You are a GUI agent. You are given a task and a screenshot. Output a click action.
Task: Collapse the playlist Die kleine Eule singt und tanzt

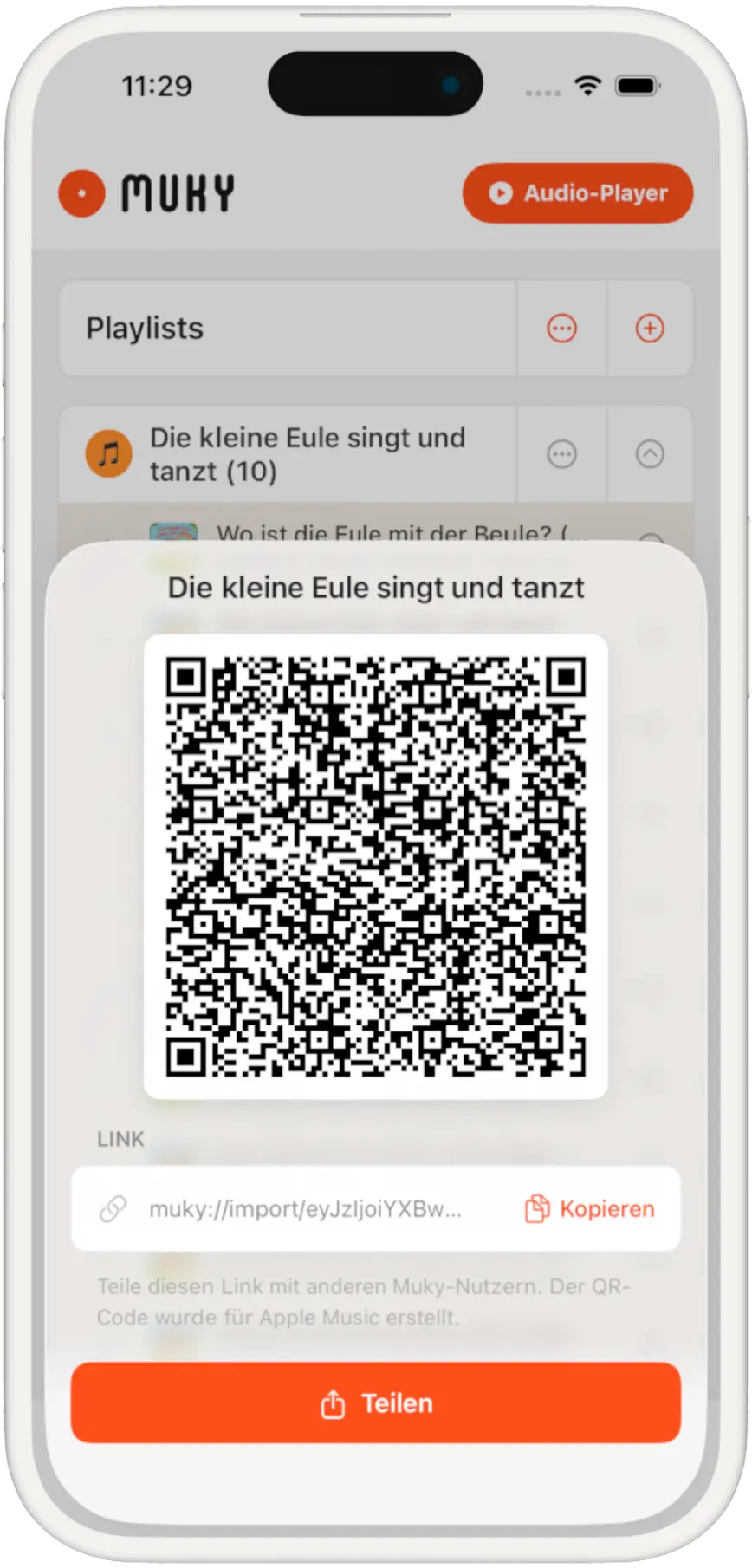click(x=651, y=453)
